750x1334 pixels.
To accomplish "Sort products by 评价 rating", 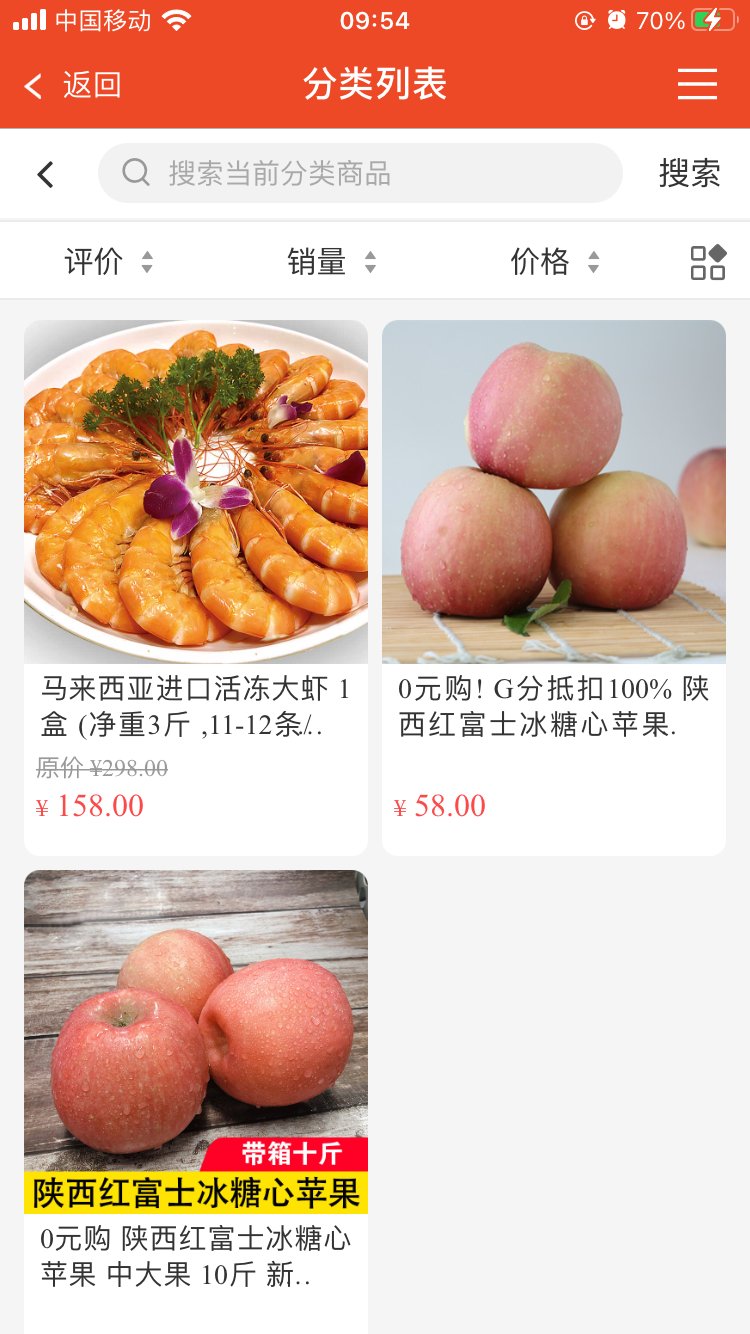I will pos(95,262).
